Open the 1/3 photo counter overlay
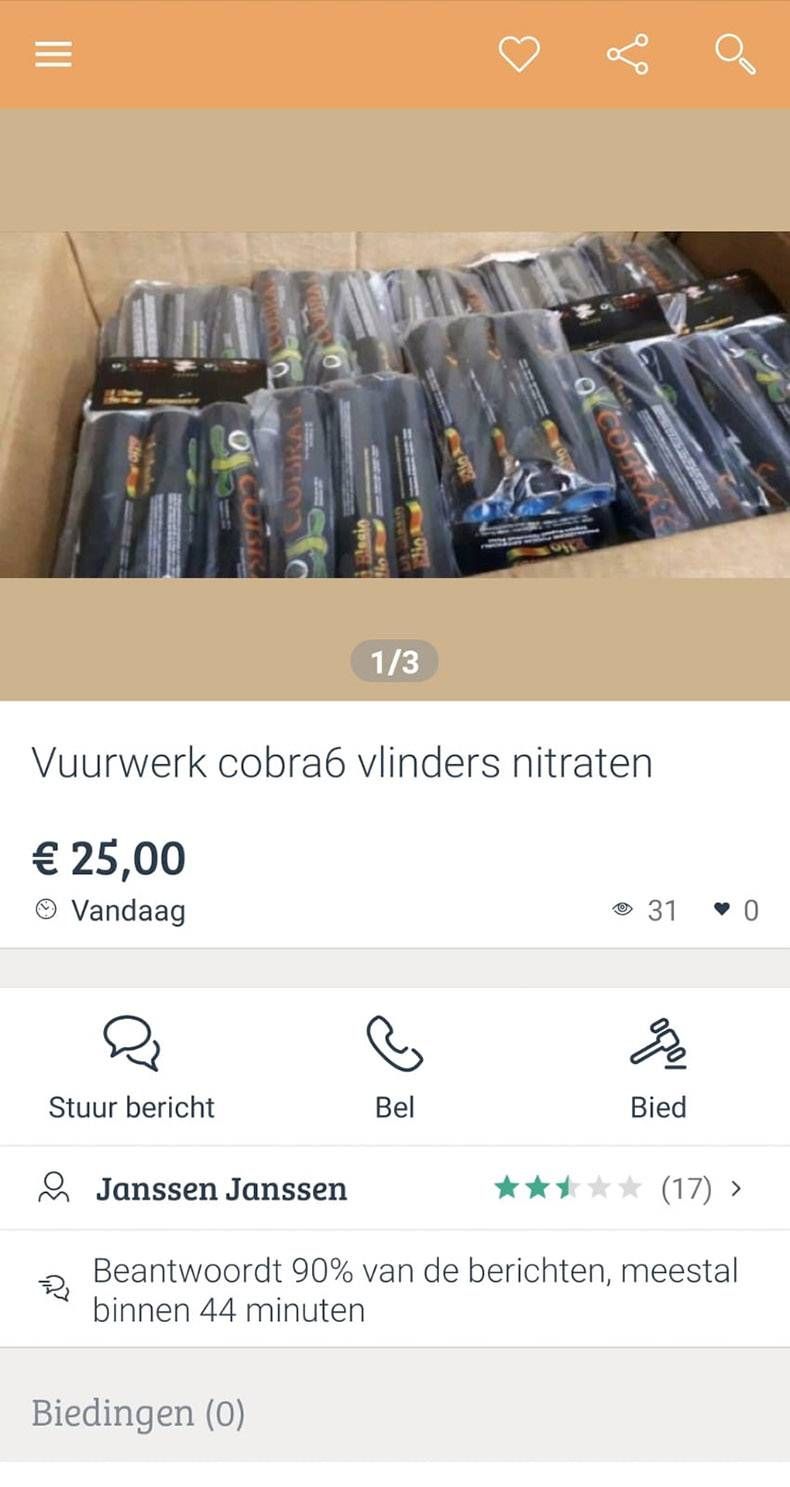 pyautogui.click(x=395, y=660)
